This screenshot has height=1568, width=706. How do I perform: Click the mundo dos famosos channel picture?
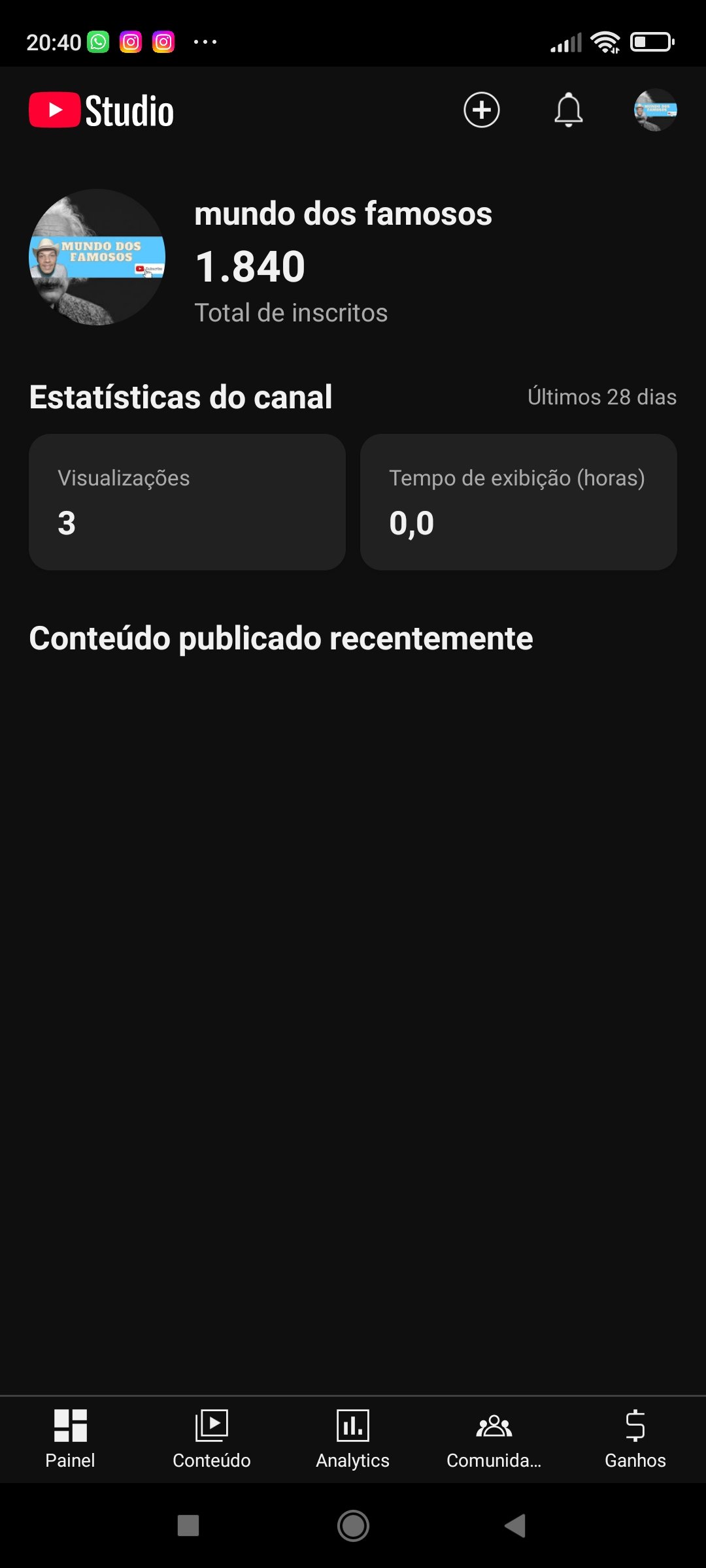[x=98, y=257]
